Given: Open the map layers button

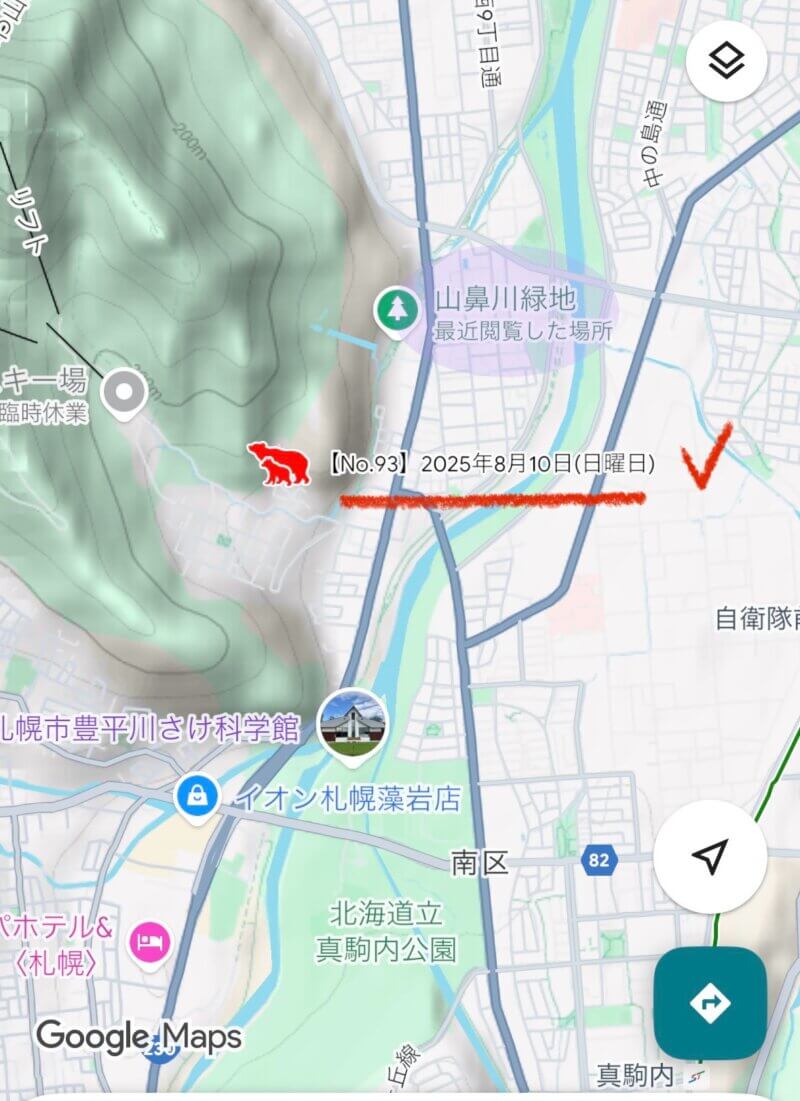Looking at the screenshot, I should 726,61.
